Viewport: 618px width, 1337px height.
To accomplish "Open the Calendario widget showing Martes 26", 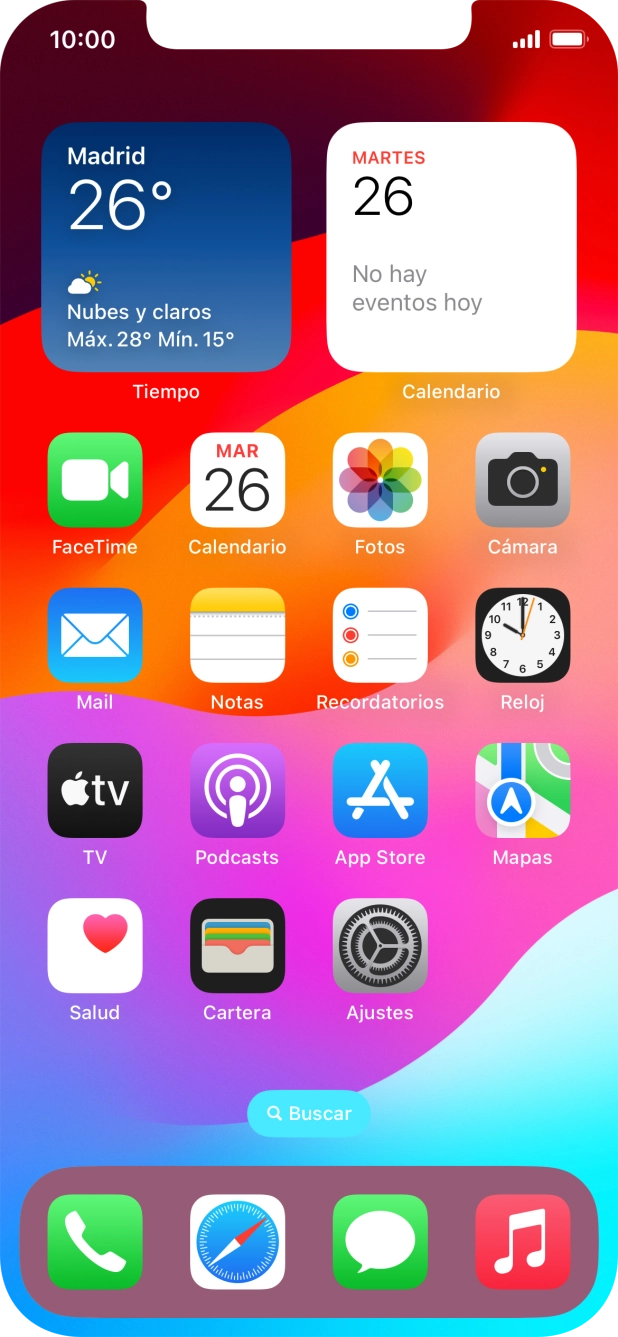I will pos(451,247).
